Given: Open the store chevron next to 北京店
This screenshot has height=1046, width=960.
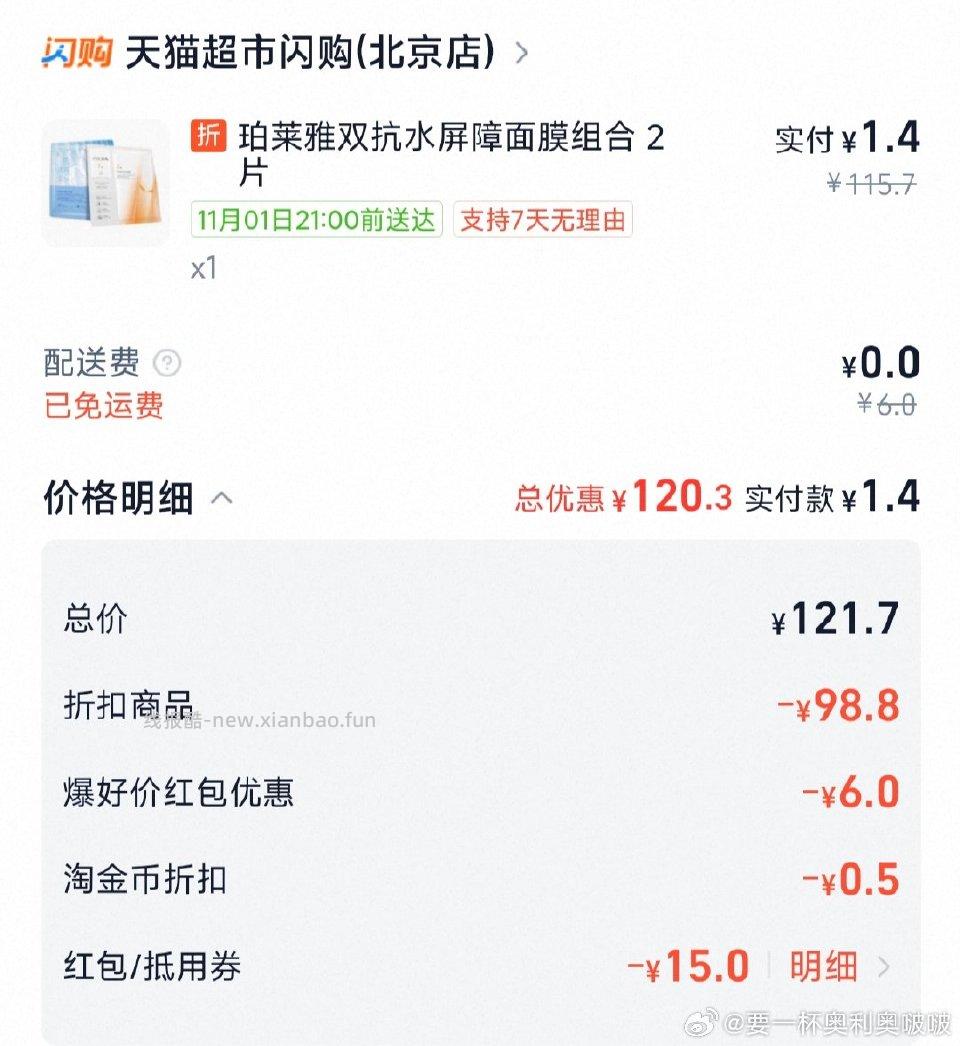Looking at the screenshot, I should [x=522, y=52].
